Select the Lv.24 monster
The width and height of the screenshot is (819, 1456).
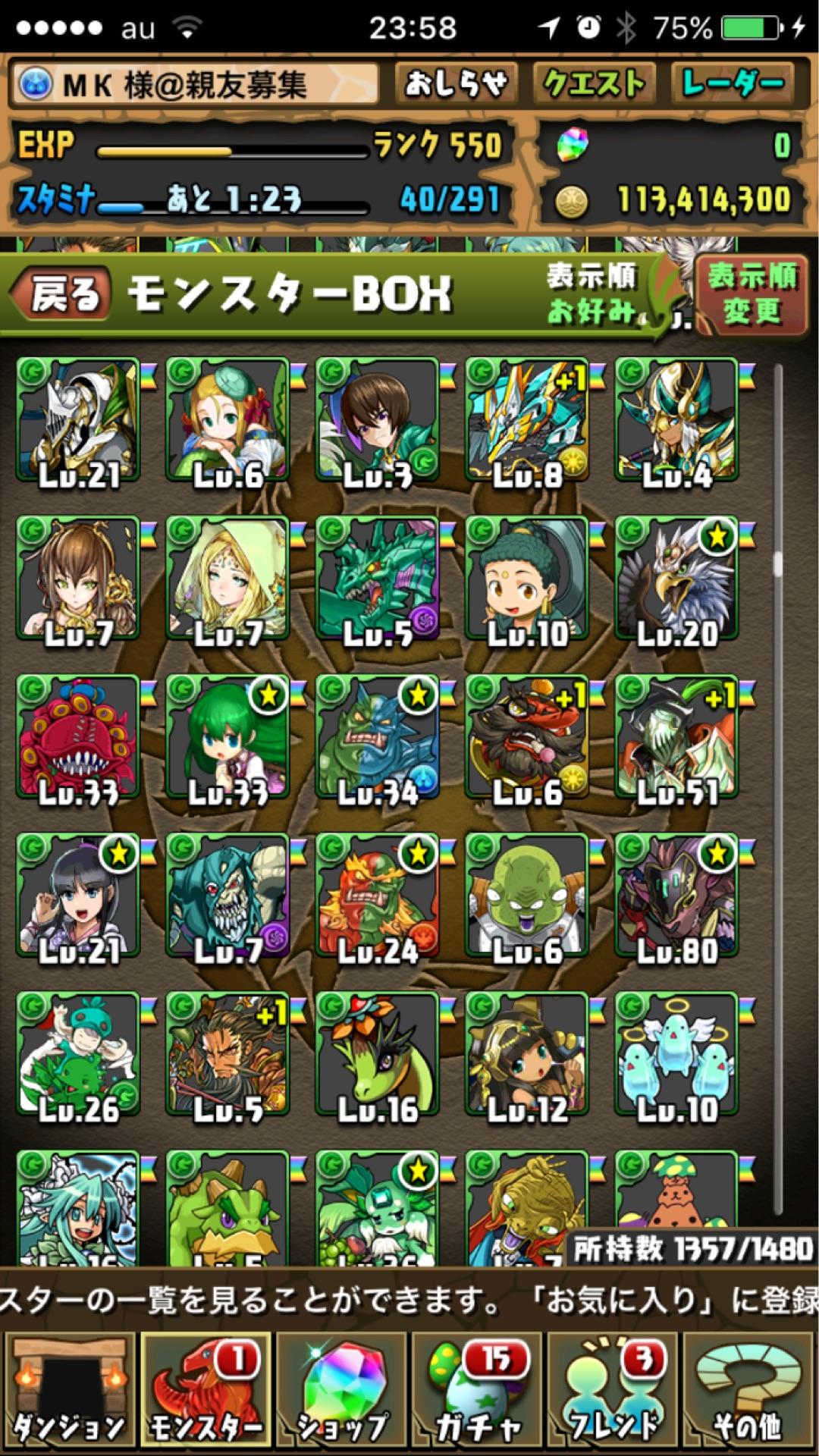coord(377,895)
